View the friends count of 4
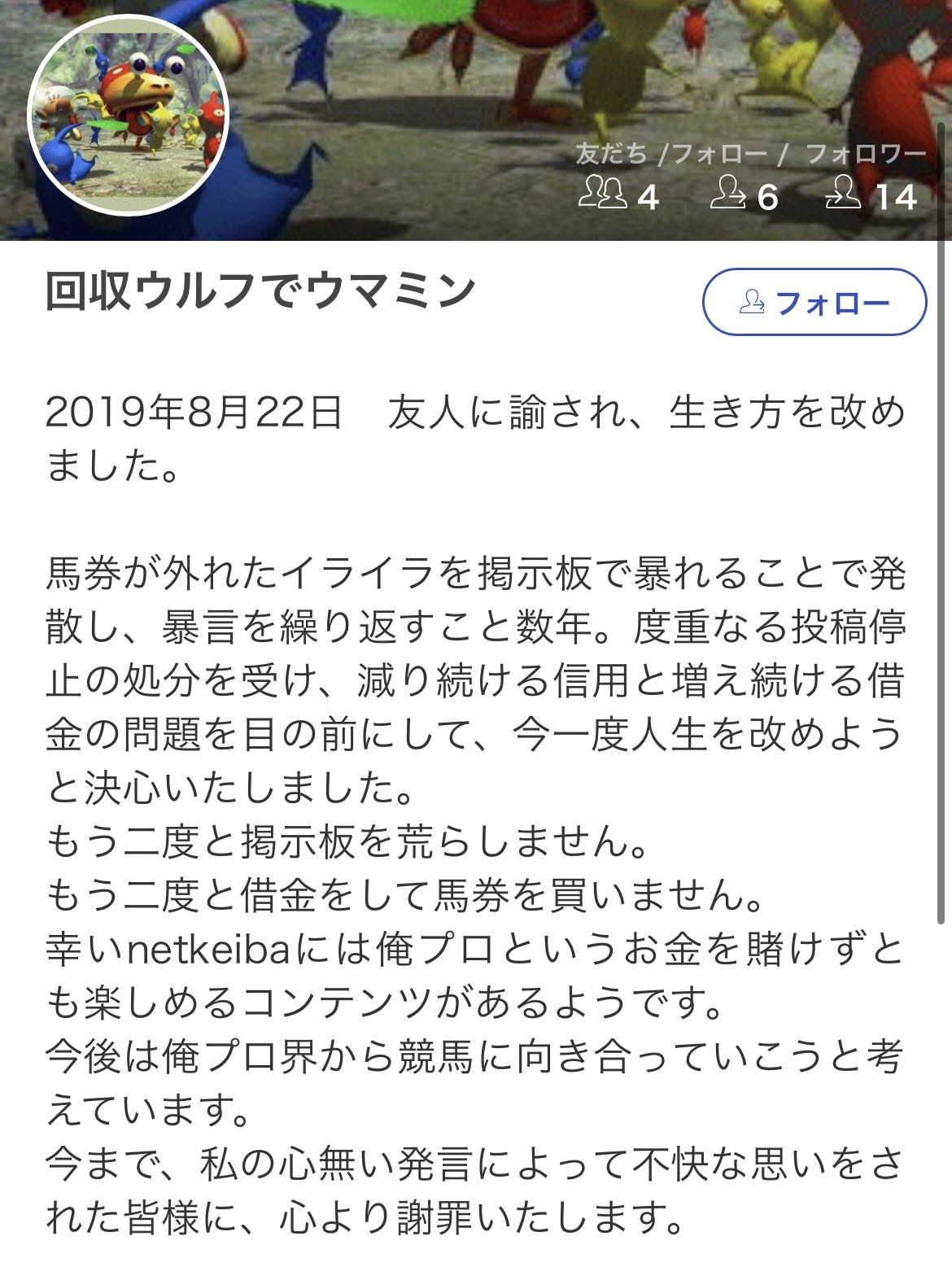The width and height of the screenshot is (952, 1267). [x=619, y=195]
